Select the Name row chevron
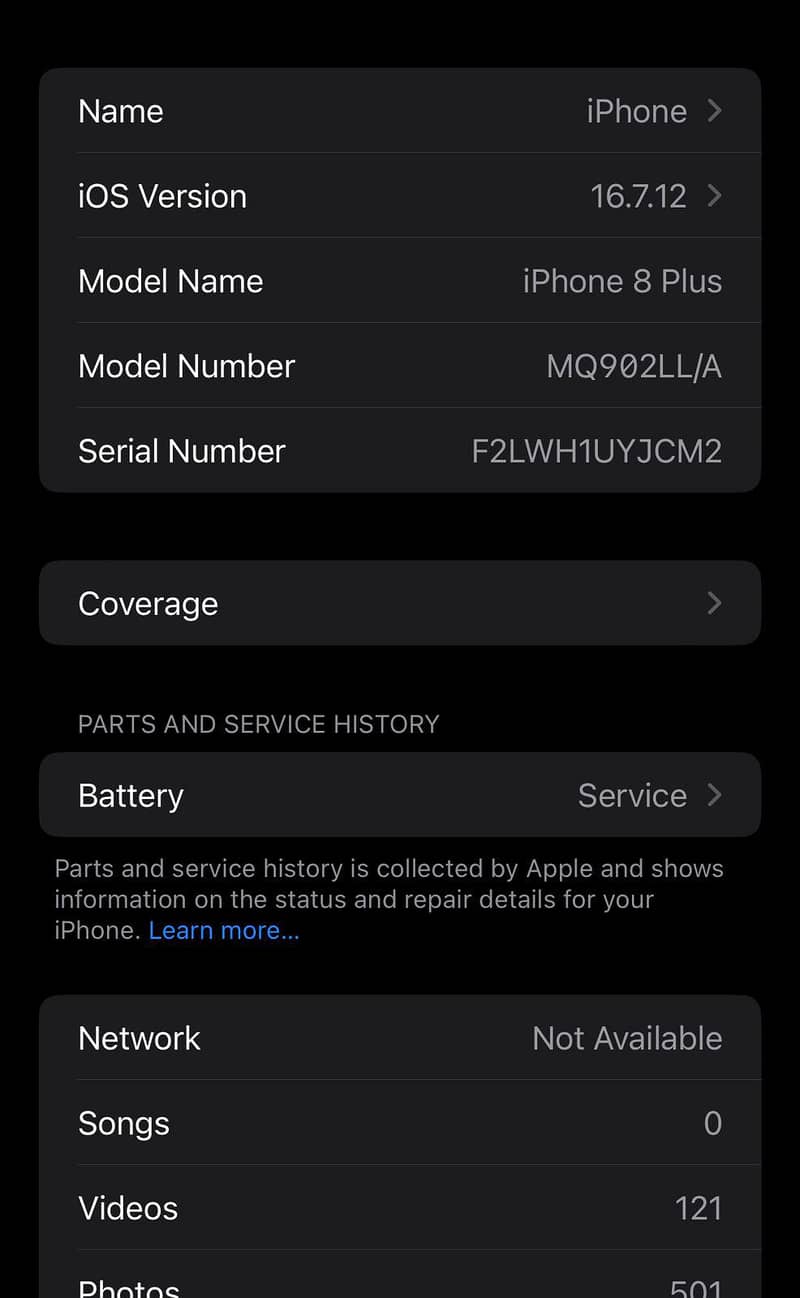 point(713,111)
